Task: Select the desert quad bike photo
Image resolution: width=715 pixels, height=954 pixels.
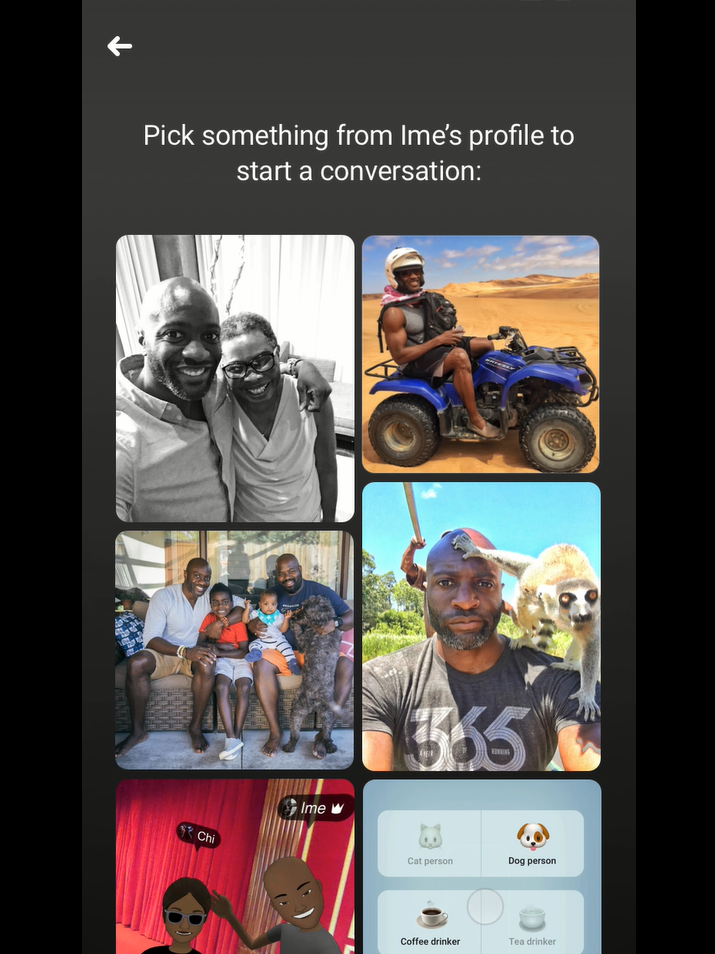Action: pyautogui.click(x=480, y=353)
